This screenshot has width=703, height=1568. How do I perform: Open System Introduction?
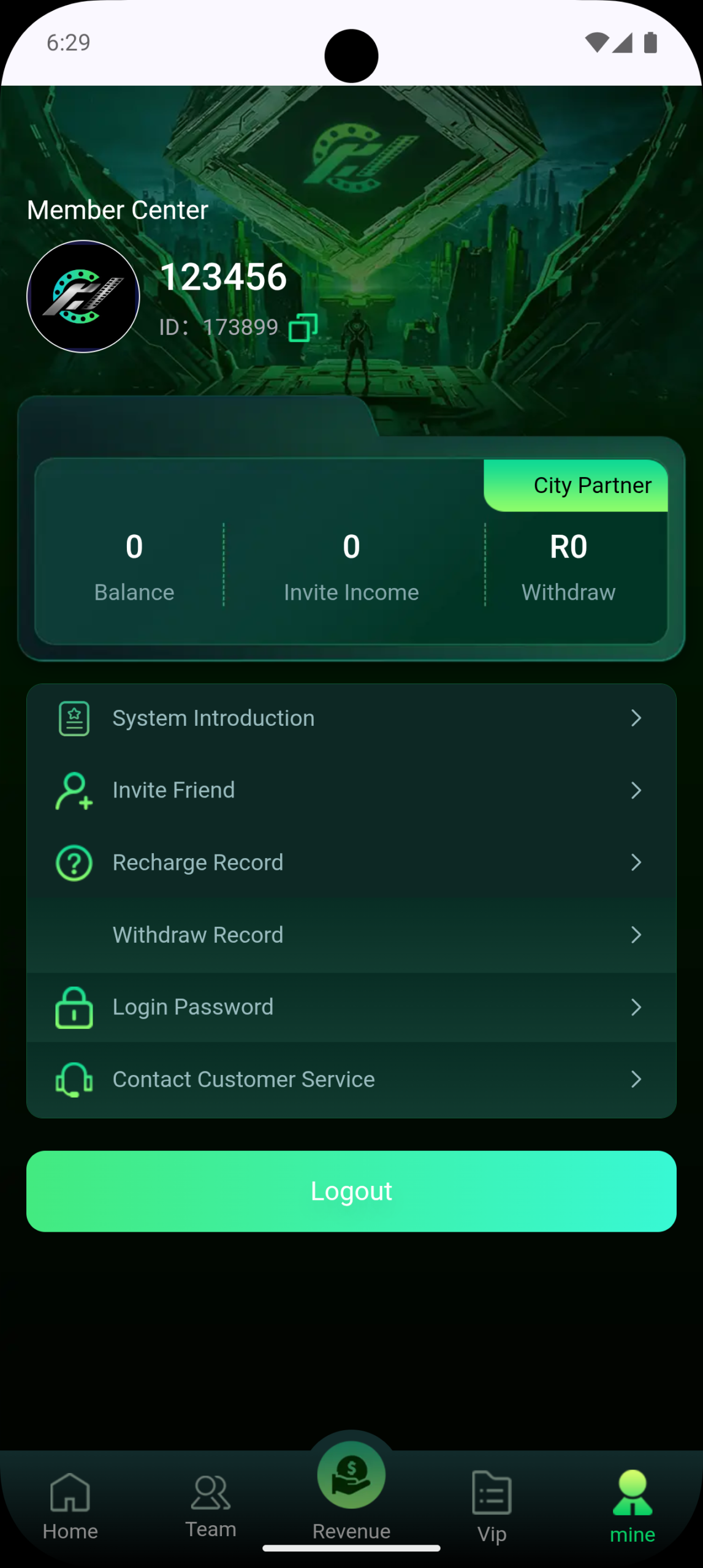pos(351,718)
